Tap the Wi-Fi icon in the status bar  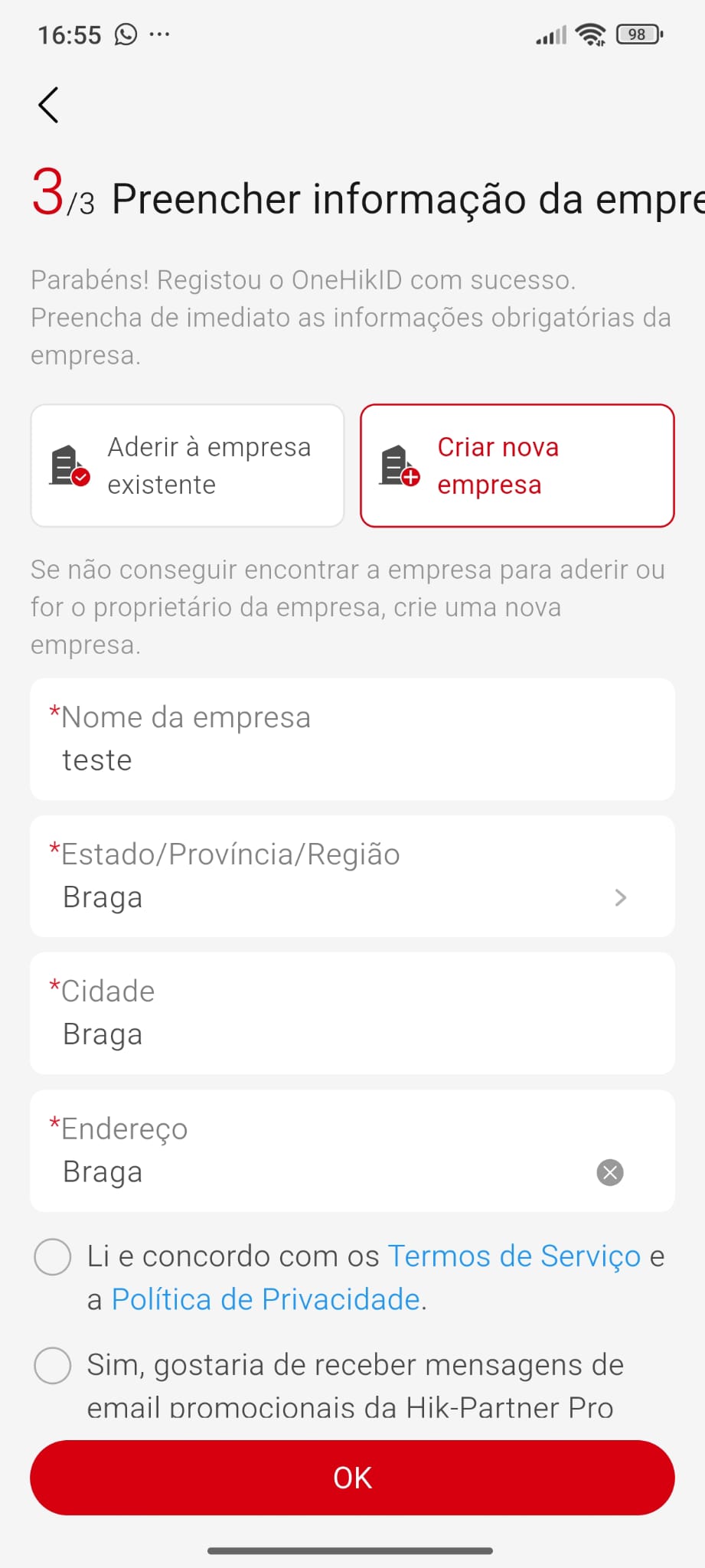click(590, 34)
